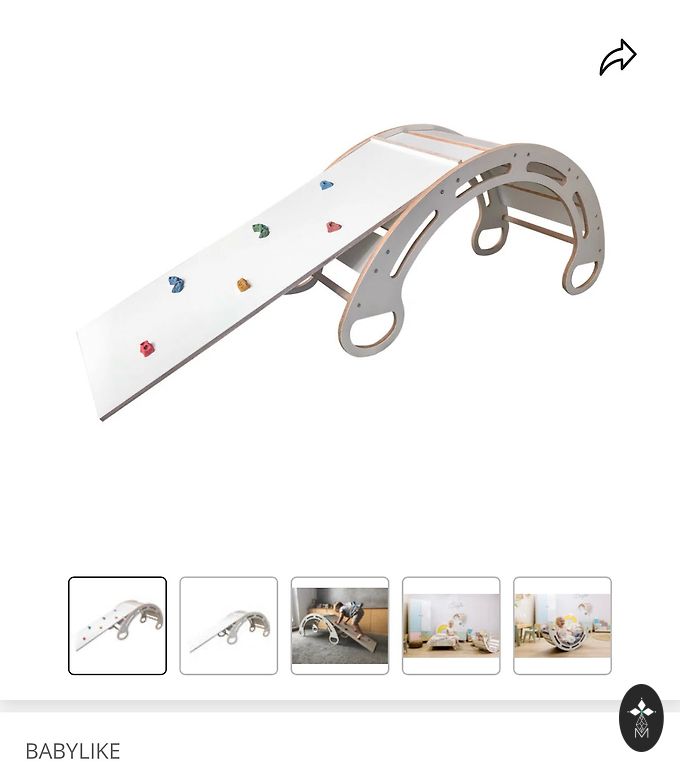680x768 pixels.
Task: View the thumbnail of the plain ramp without holds
Action: [x=229, y=626]
